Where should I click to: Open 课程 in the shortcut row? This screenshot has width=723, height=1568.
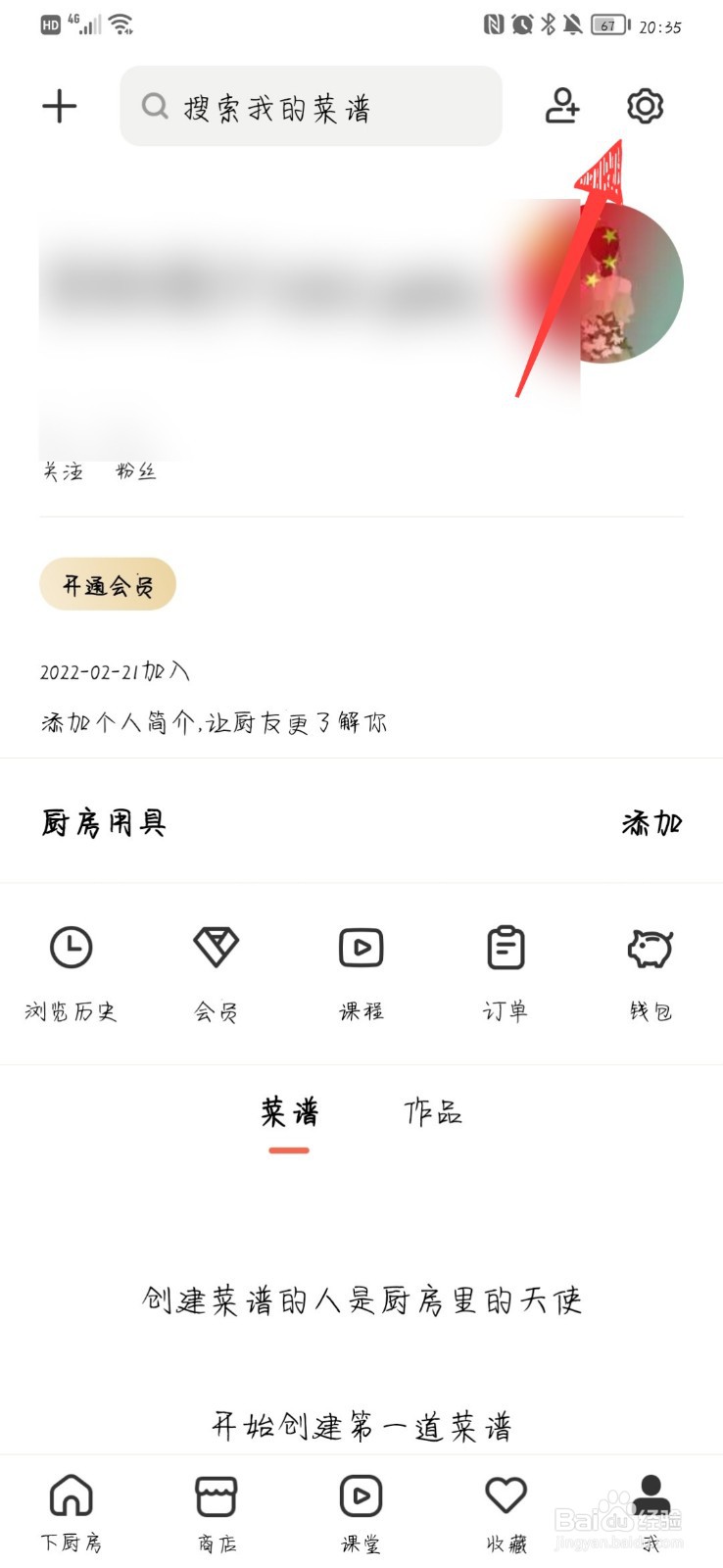361,970
